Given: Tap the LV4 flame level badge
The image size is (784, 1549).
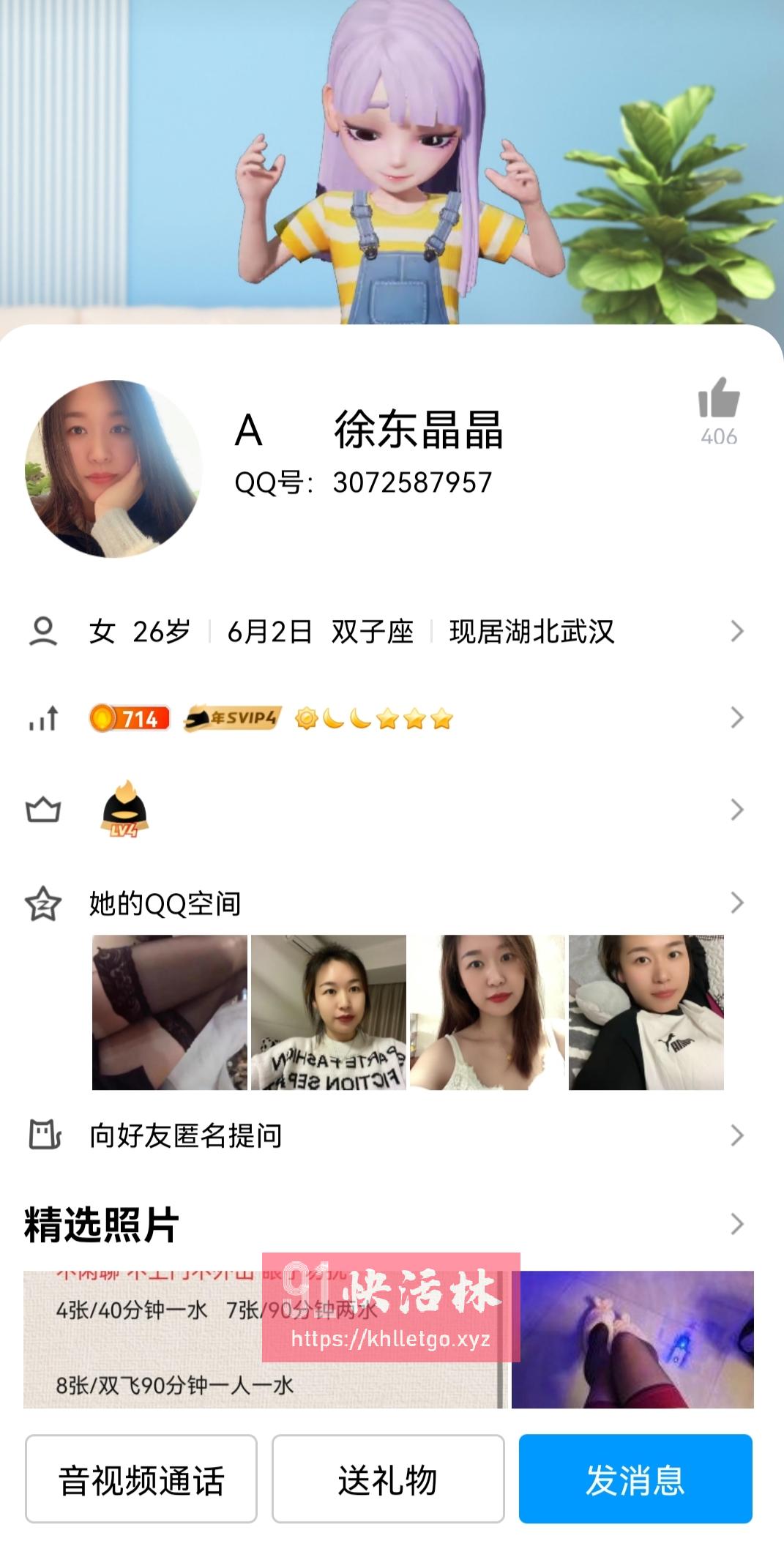Looking at the screenshot, I should [124, 811].
